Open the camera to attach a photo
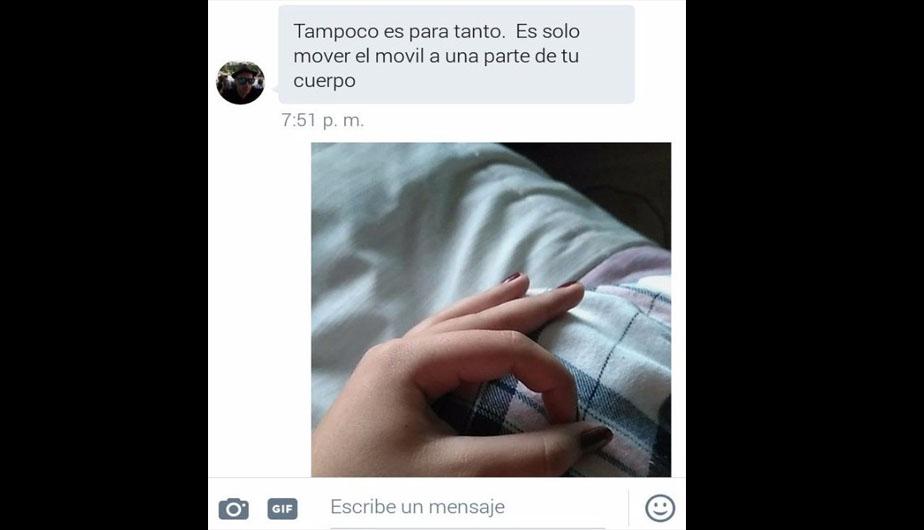Viewport: 924px width, 530px height. [x=233, y=508]
